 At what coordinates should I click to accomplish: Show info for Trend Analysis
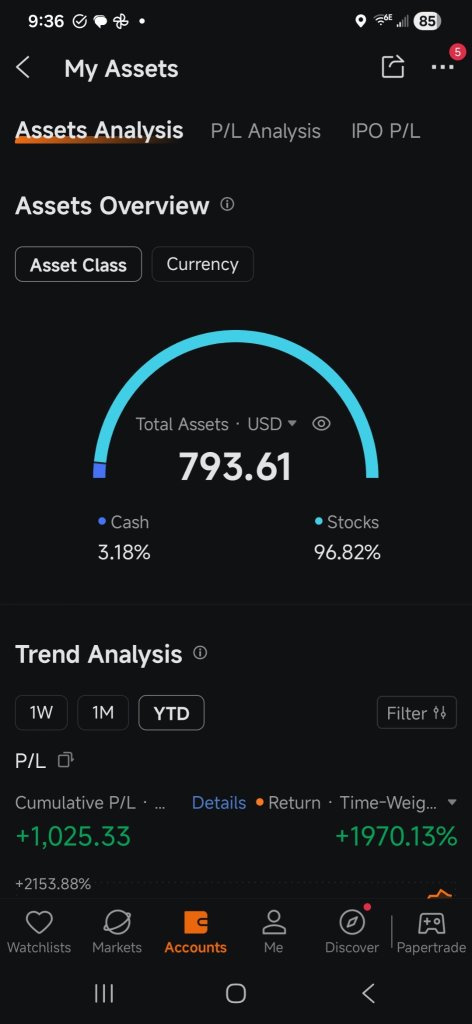coord(200,653)
